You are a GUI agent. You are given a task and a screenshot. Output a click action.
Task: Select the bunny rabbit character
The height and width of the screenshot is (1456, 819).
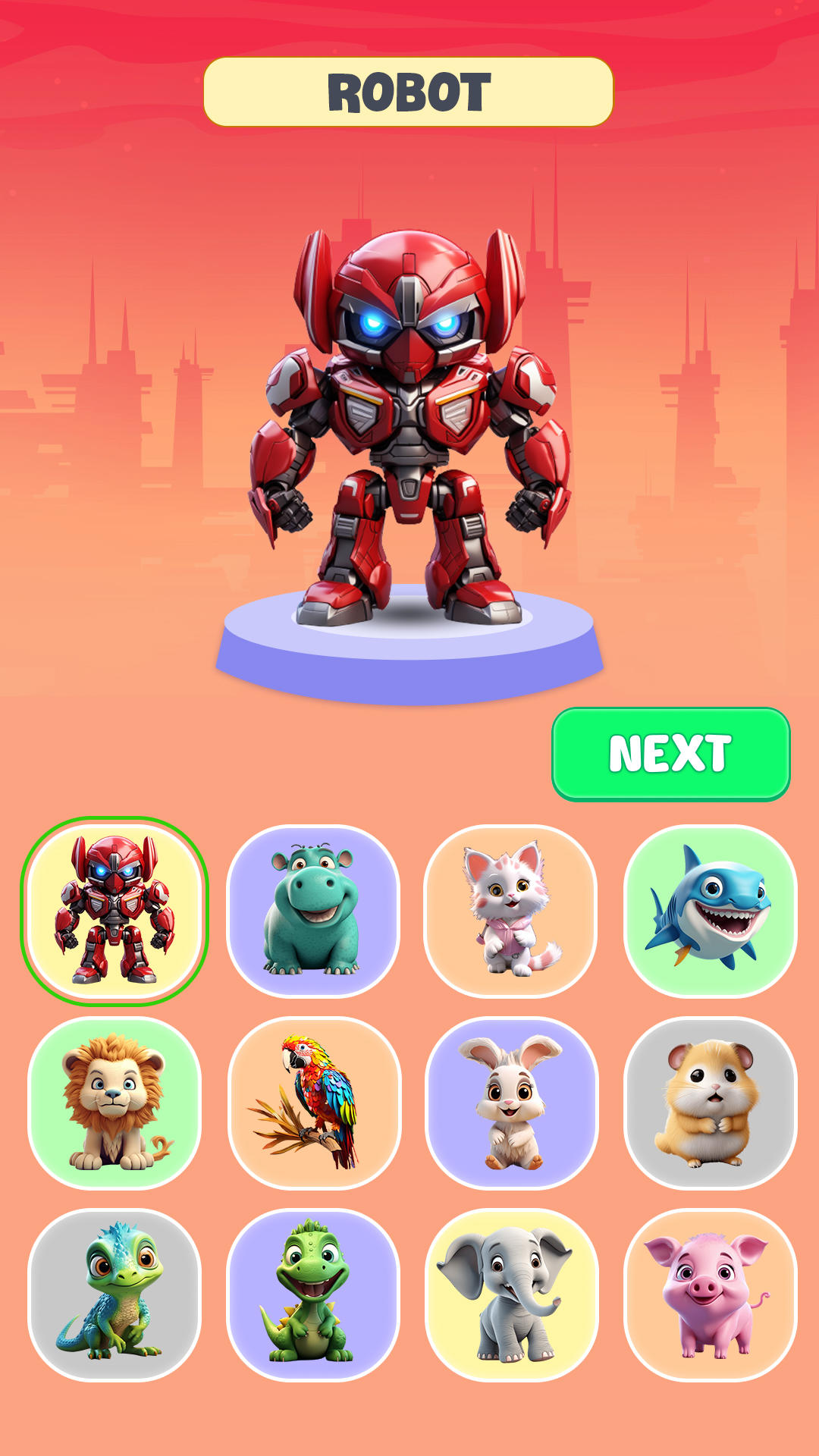point(510,1103)
